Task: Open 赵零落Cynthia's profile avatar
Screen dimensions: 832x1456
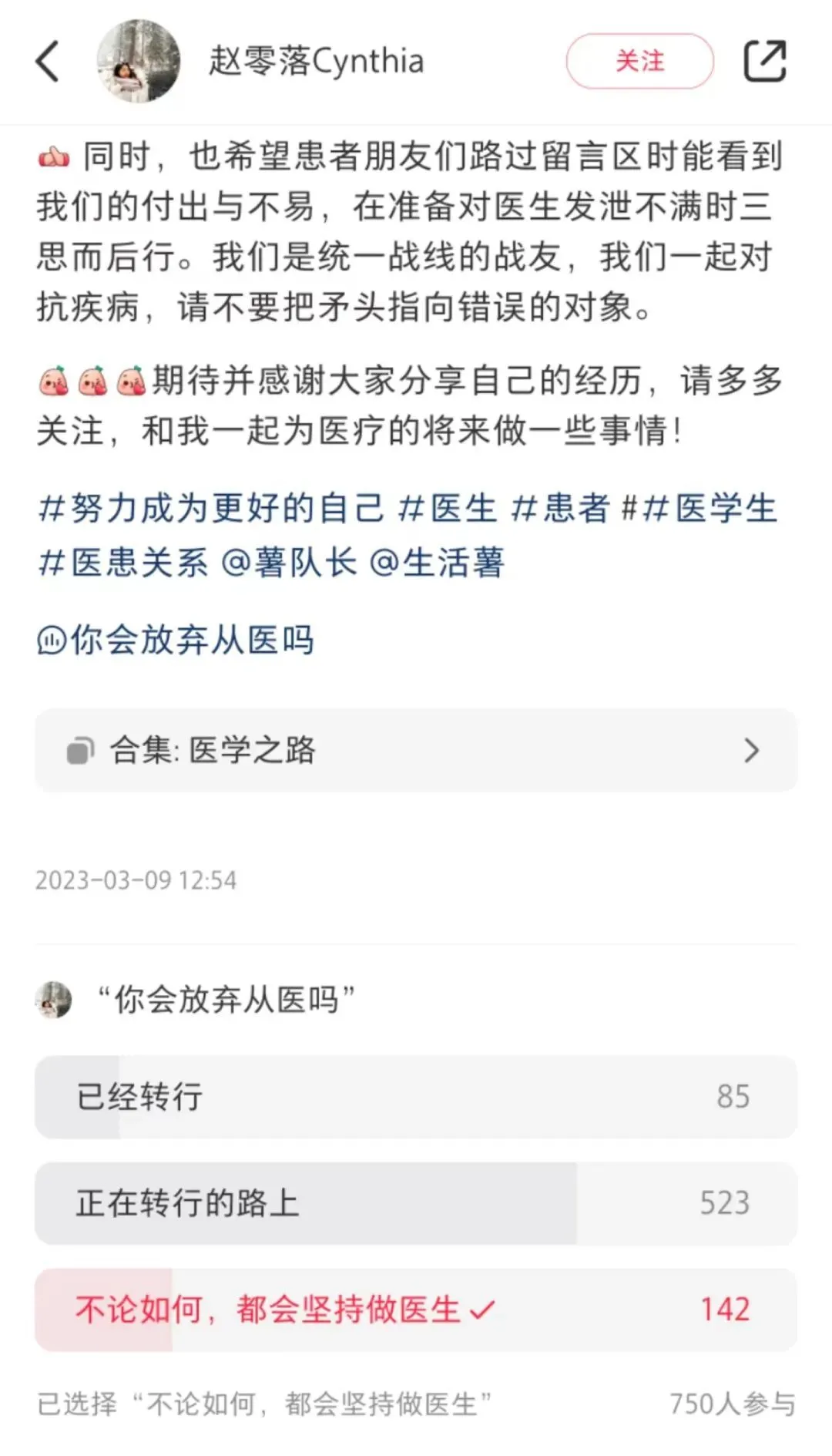Action: point(139,62)
